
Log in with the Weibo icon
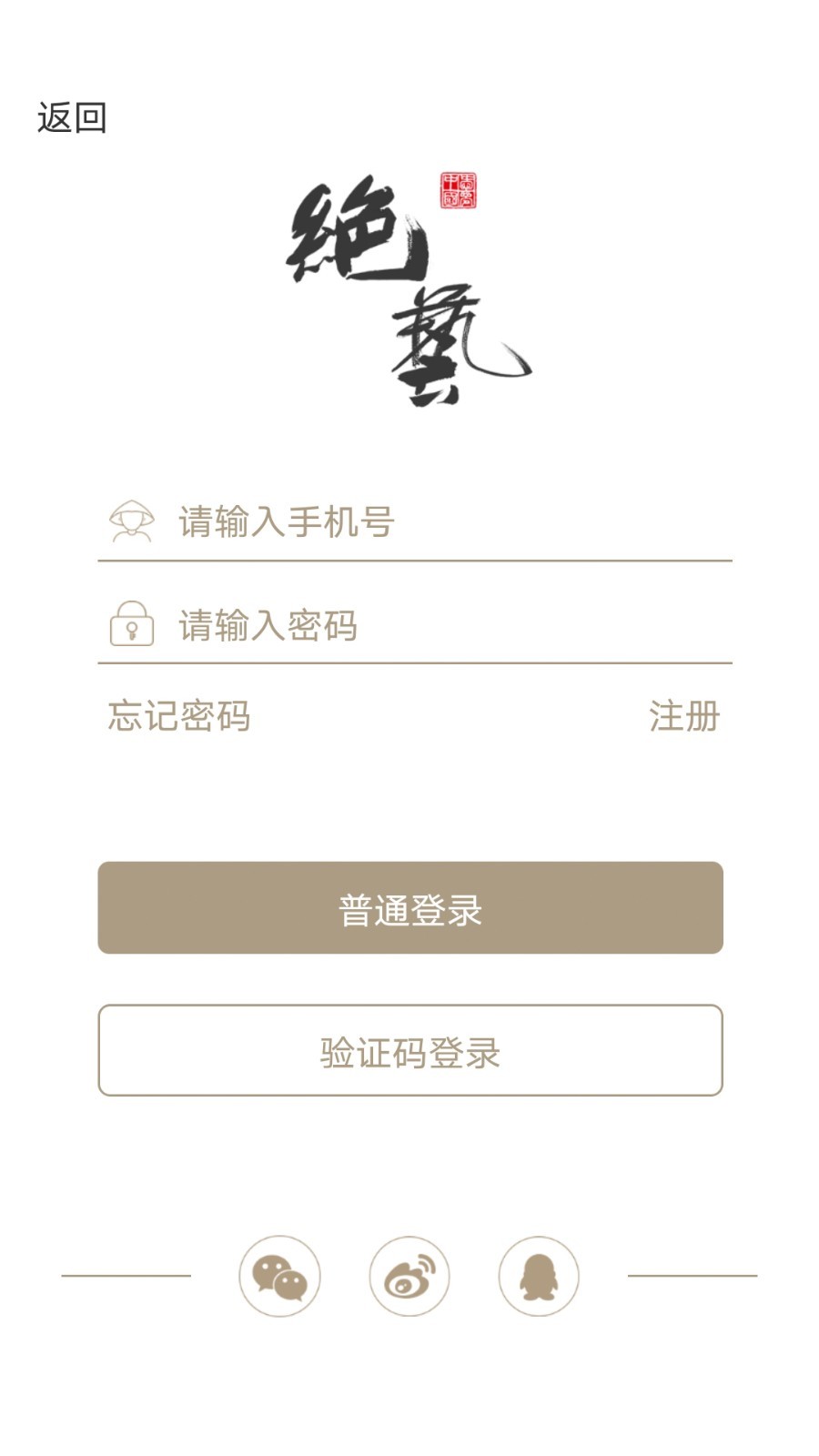point(409,1276)
